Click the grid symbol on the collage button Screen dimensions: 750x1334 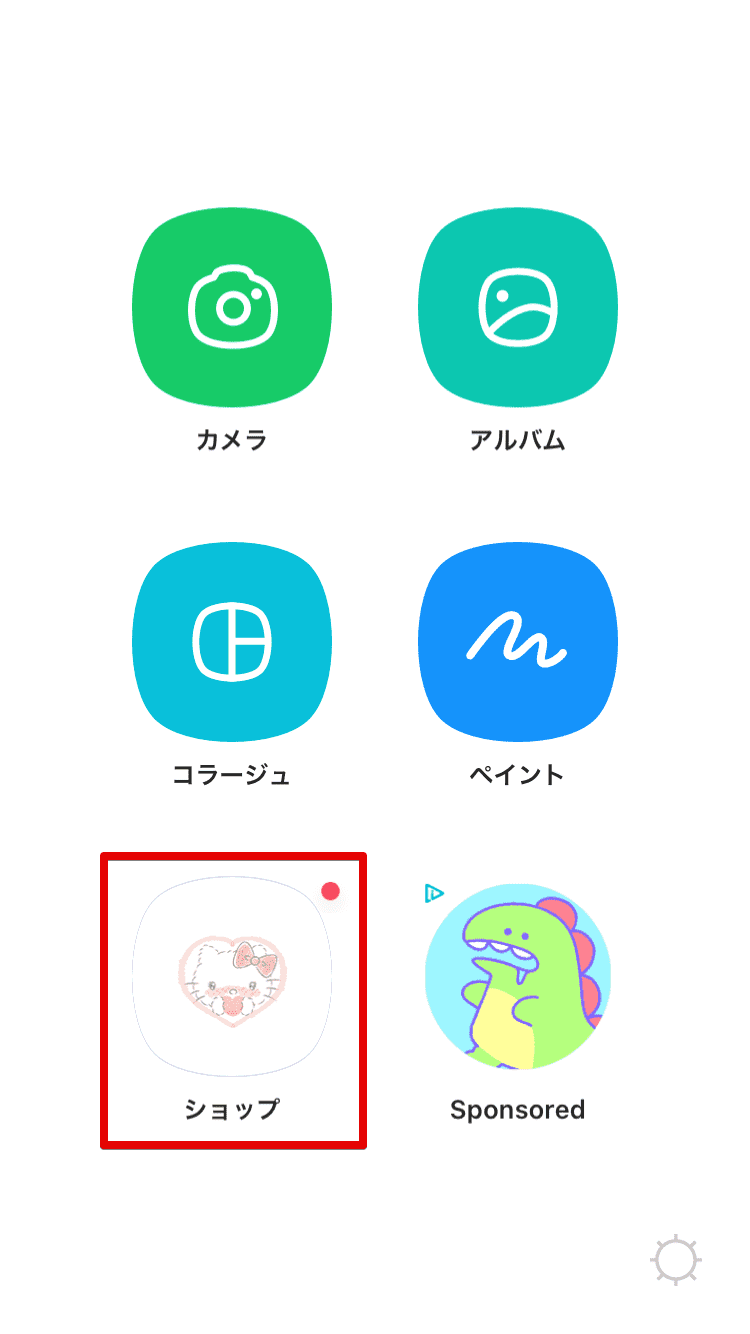(x=231, y=642)
